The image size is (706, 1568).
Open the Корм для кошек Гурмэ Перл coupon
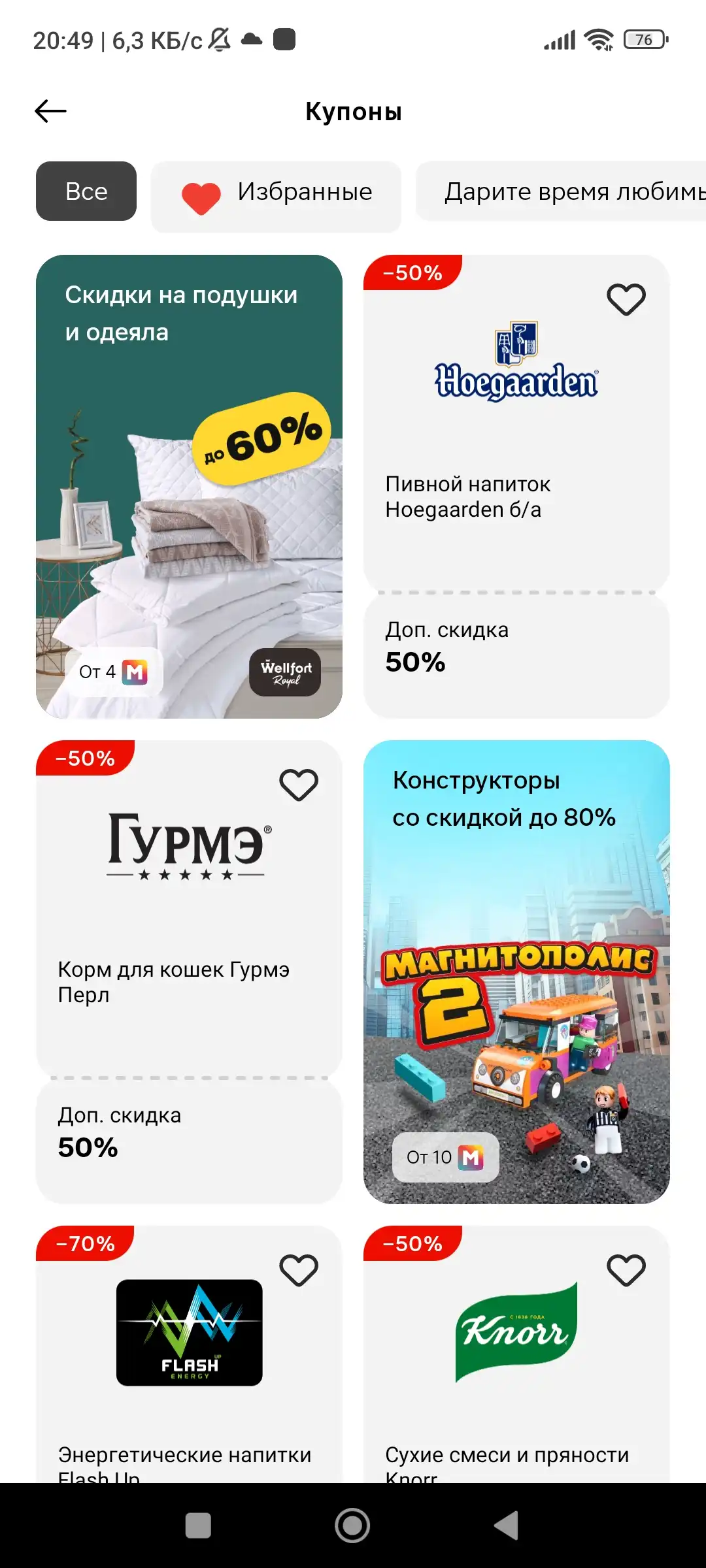point(189,972)
